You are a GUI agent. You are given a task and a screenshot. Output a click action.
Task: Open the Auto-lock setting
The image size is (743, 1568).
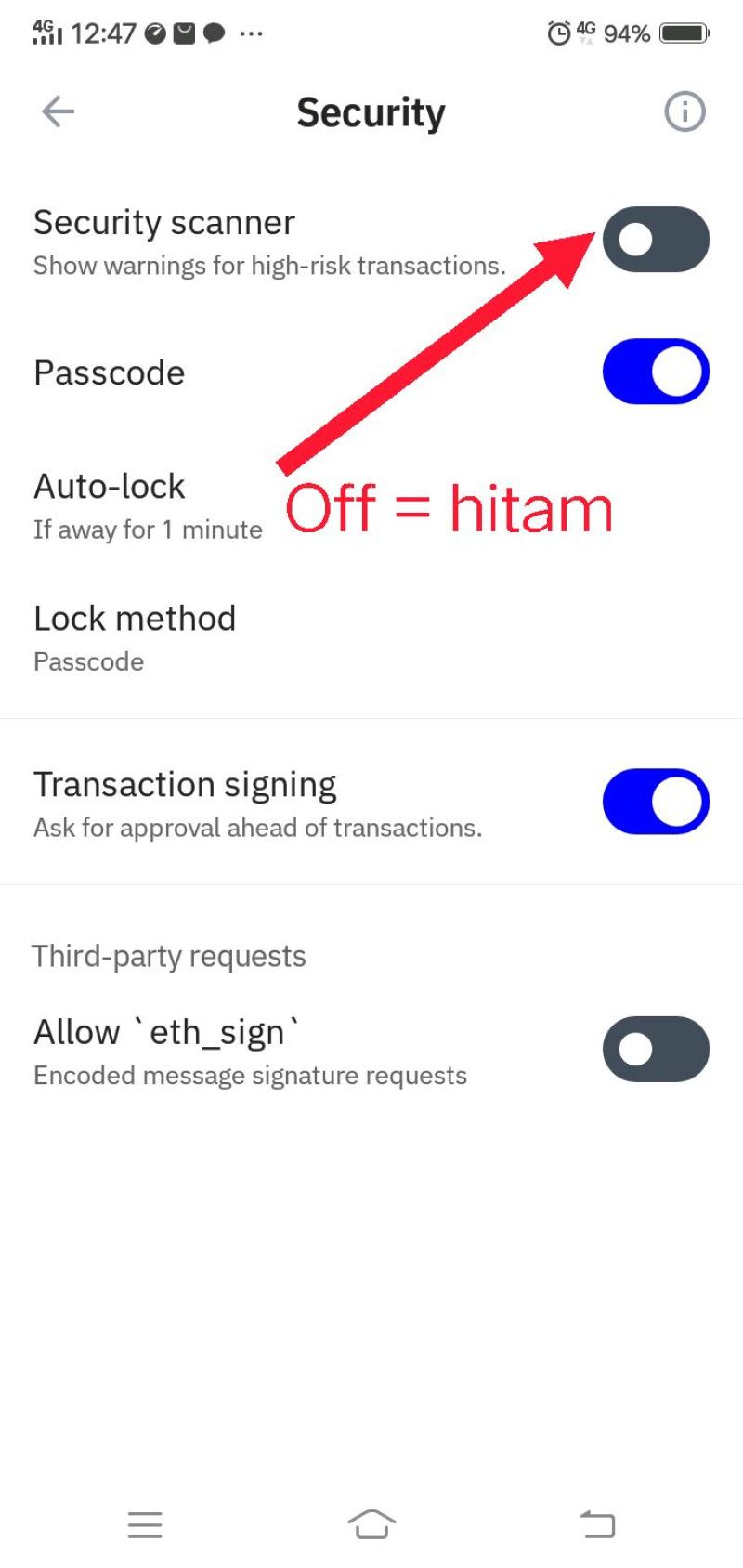tap(371, 506)
